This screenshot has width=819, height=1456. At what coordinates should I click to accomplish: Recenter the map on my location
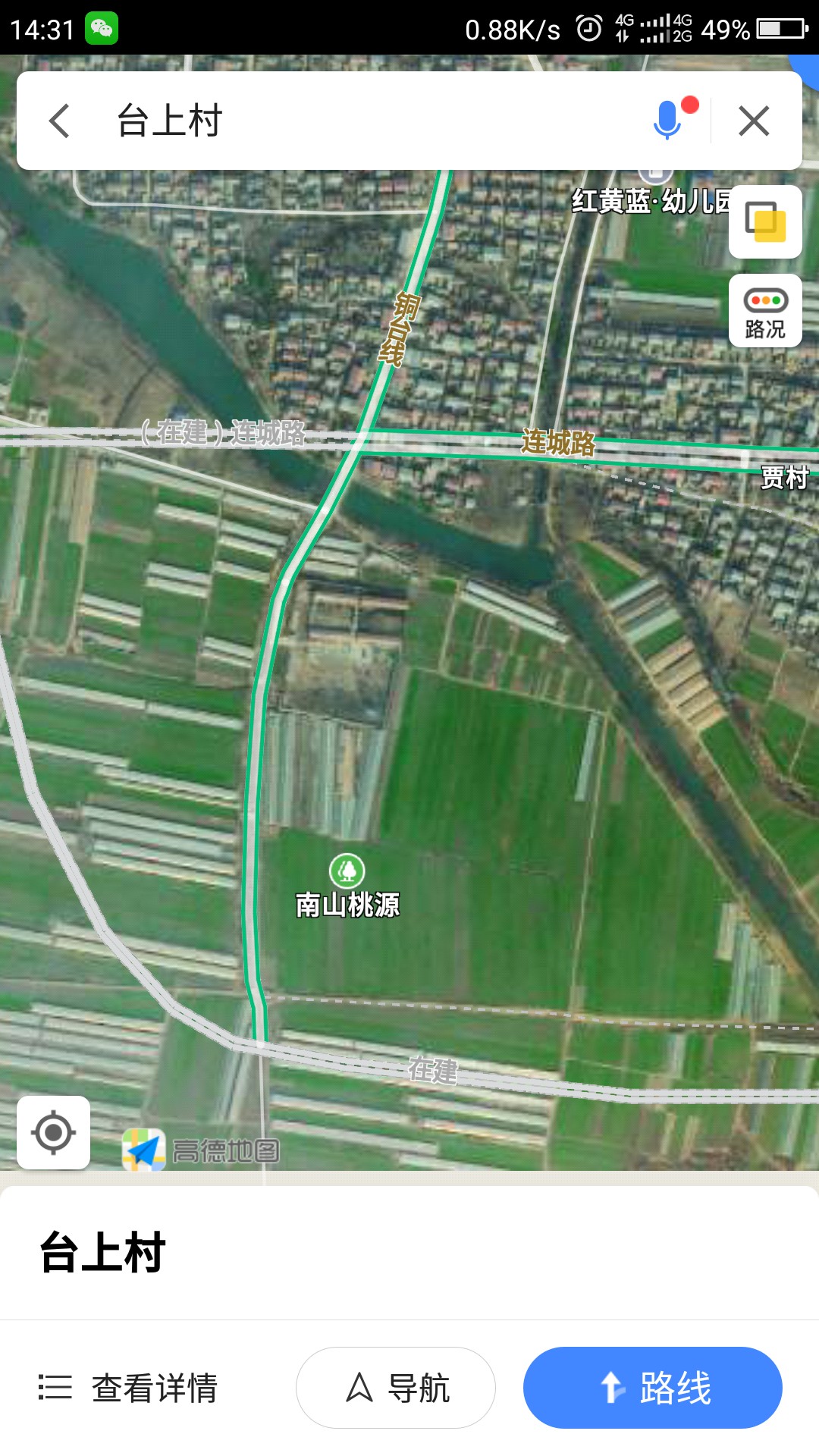[x=53, y=1132]
